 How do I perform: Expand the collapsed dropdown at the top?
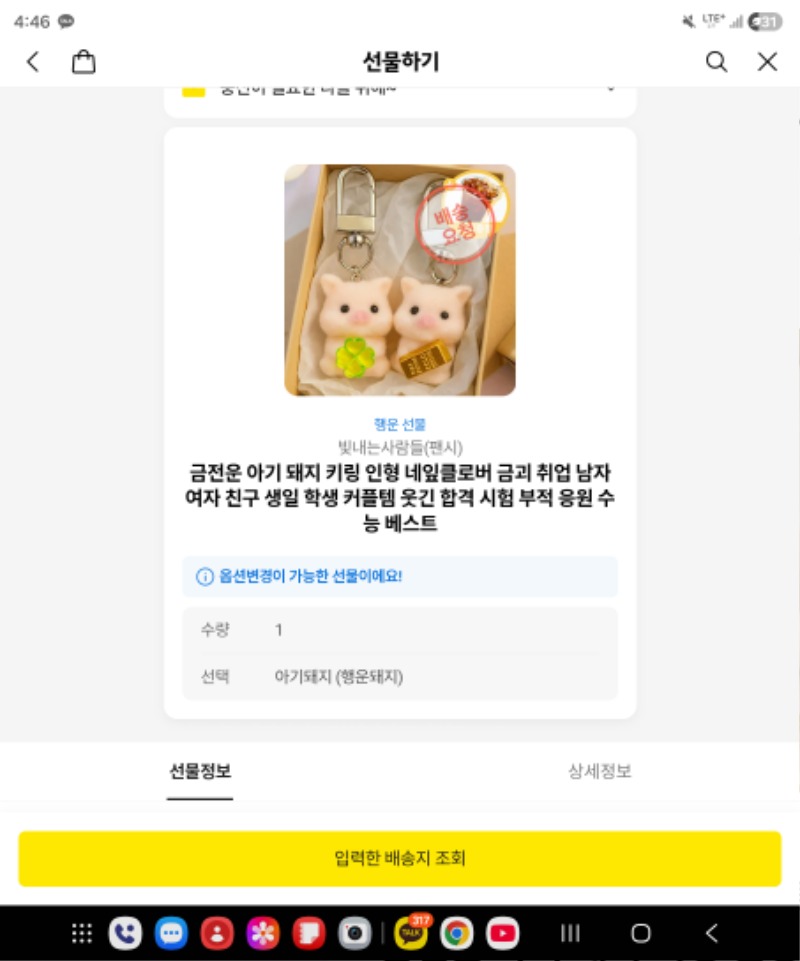pyautogui.click(x=610, y=90)
